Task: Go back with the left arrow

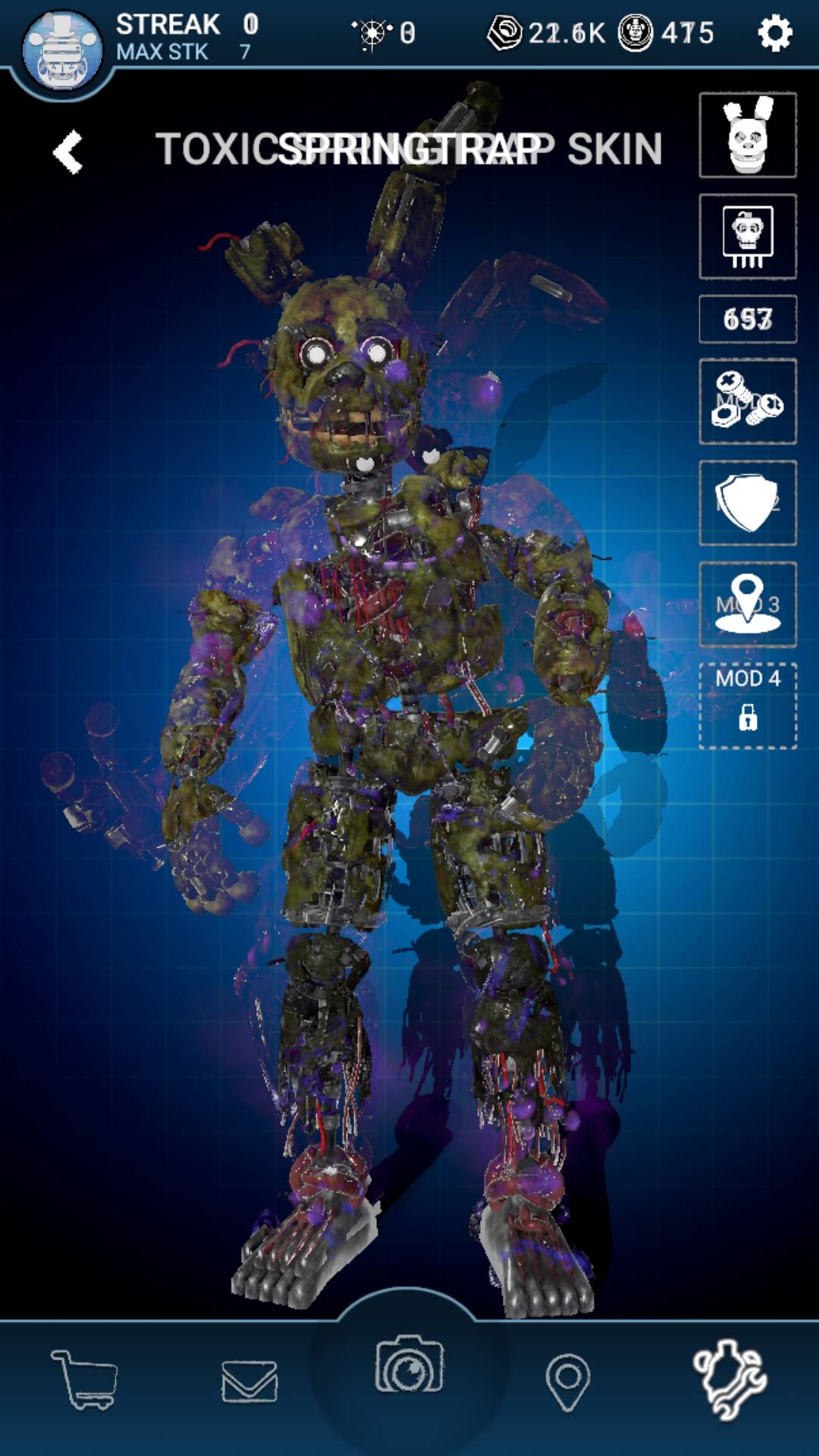Action: [x=68, y=152]
